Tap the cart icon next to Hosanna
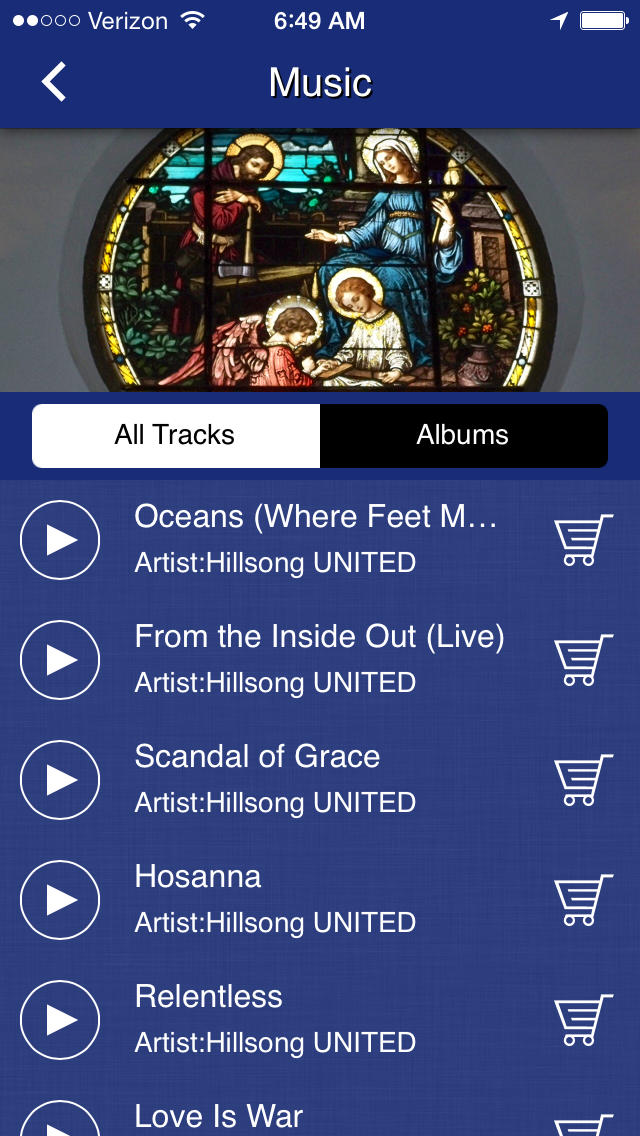640x1136 pixels. click(583, 900)
